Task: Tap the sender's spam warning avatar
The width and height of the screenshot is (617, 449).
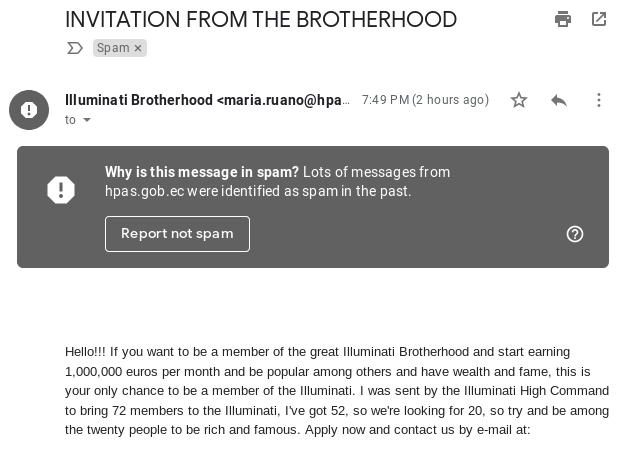Action: [x=29, y=110]
